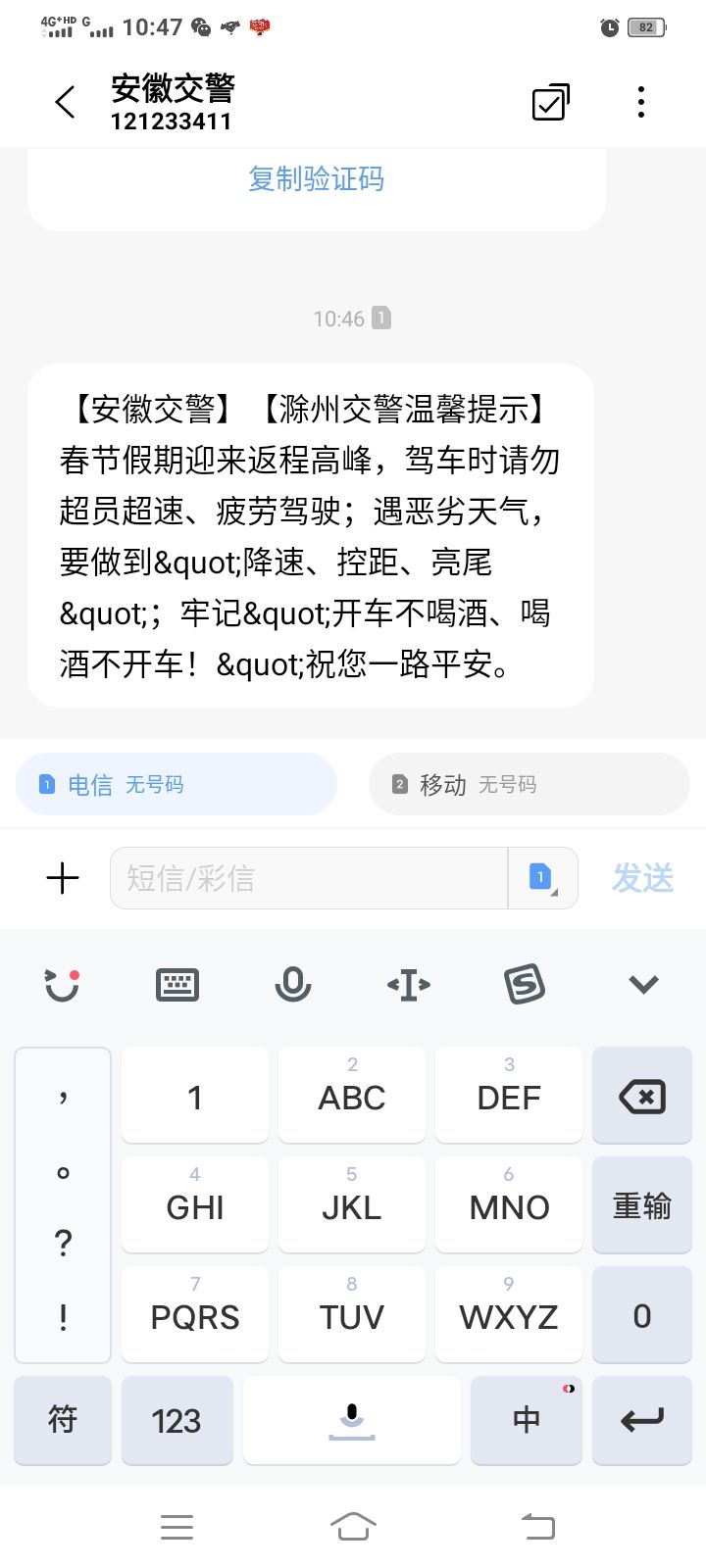Open the keyboard layout switcher icon
The height and width of the screenshot is (1568, 706).
click(177, 984)
